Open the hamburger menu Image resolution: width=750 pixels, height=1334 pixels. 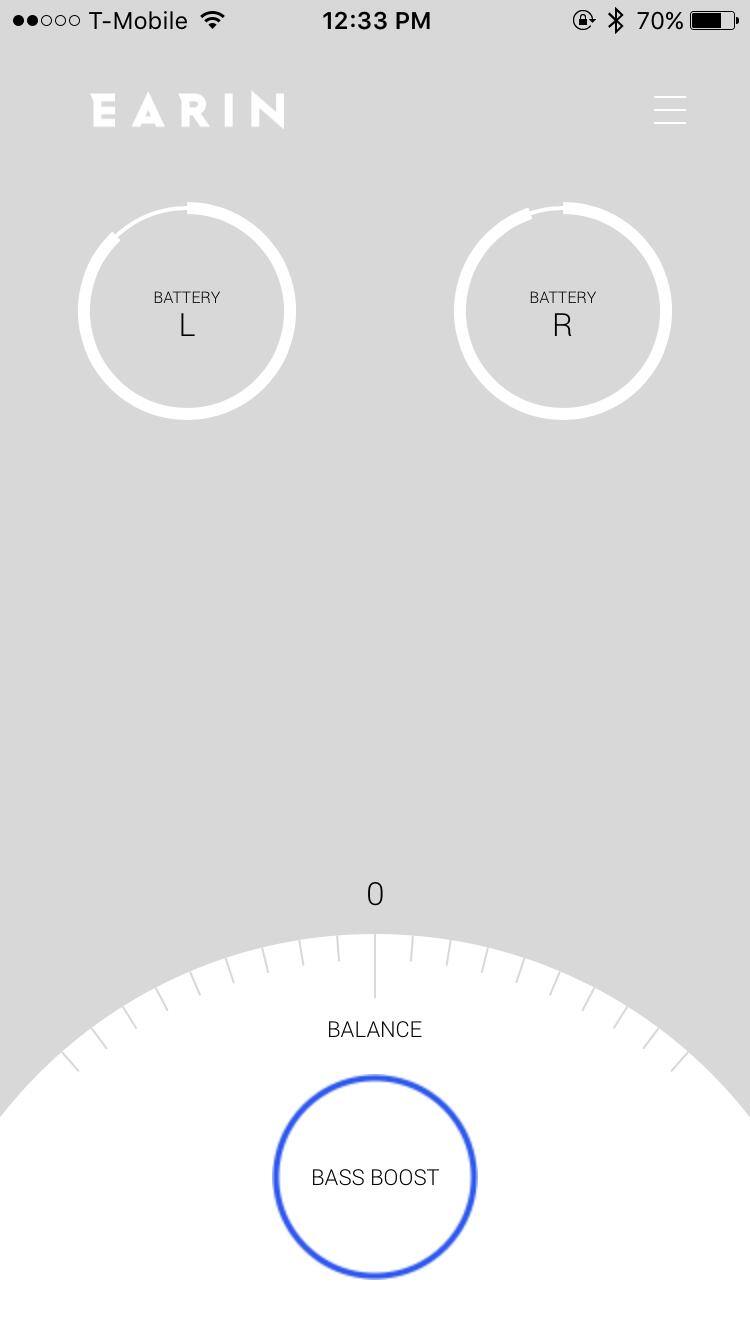(669, 110)
